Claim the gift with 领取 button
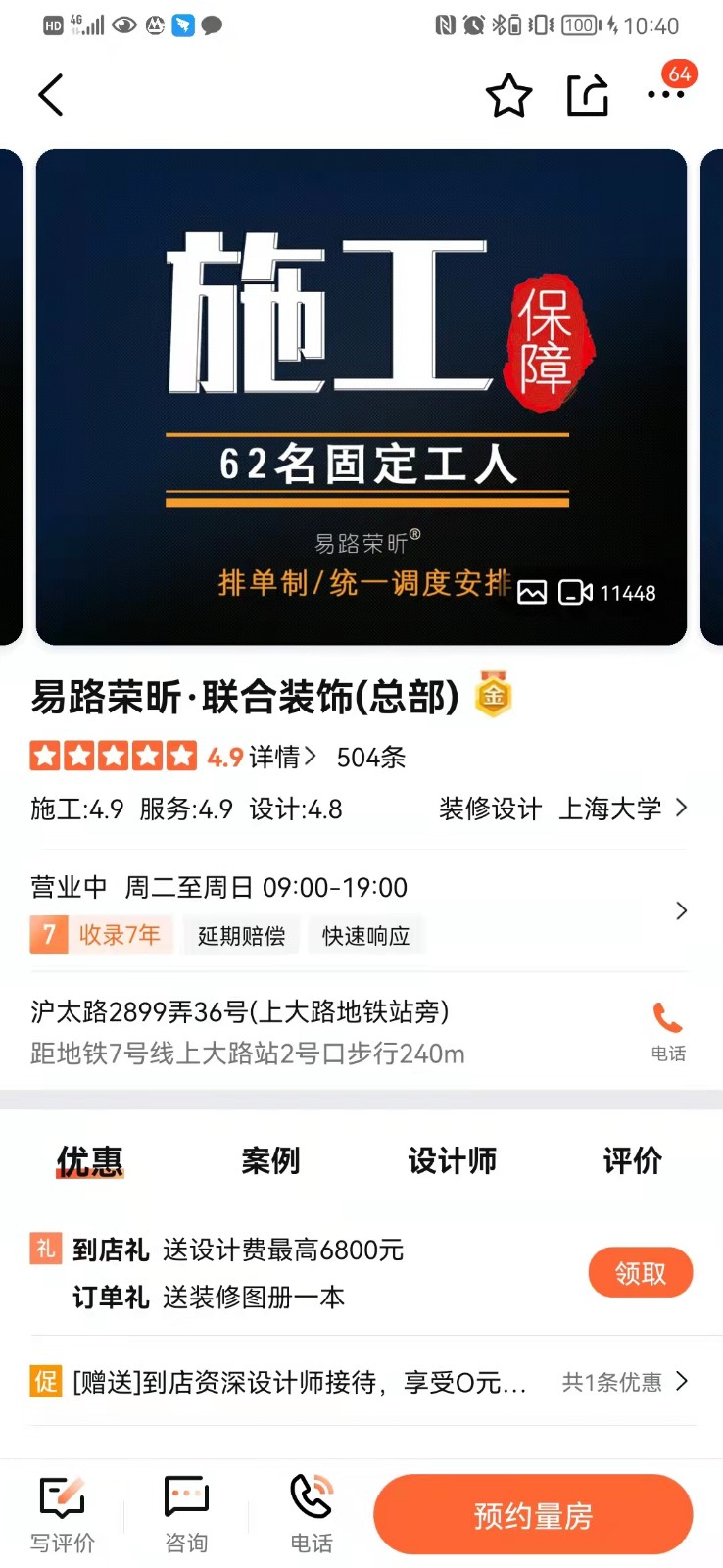The width and height of the screenshot is (723, 1568). 640,1273
